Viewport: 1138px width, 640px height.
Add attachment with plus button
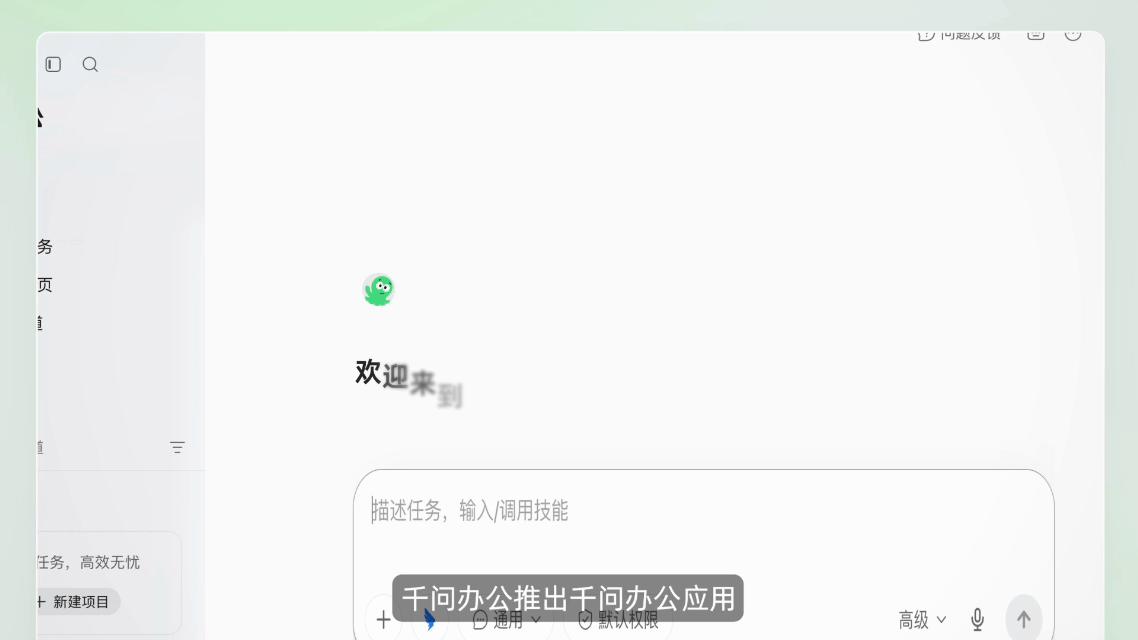[383, 620]
